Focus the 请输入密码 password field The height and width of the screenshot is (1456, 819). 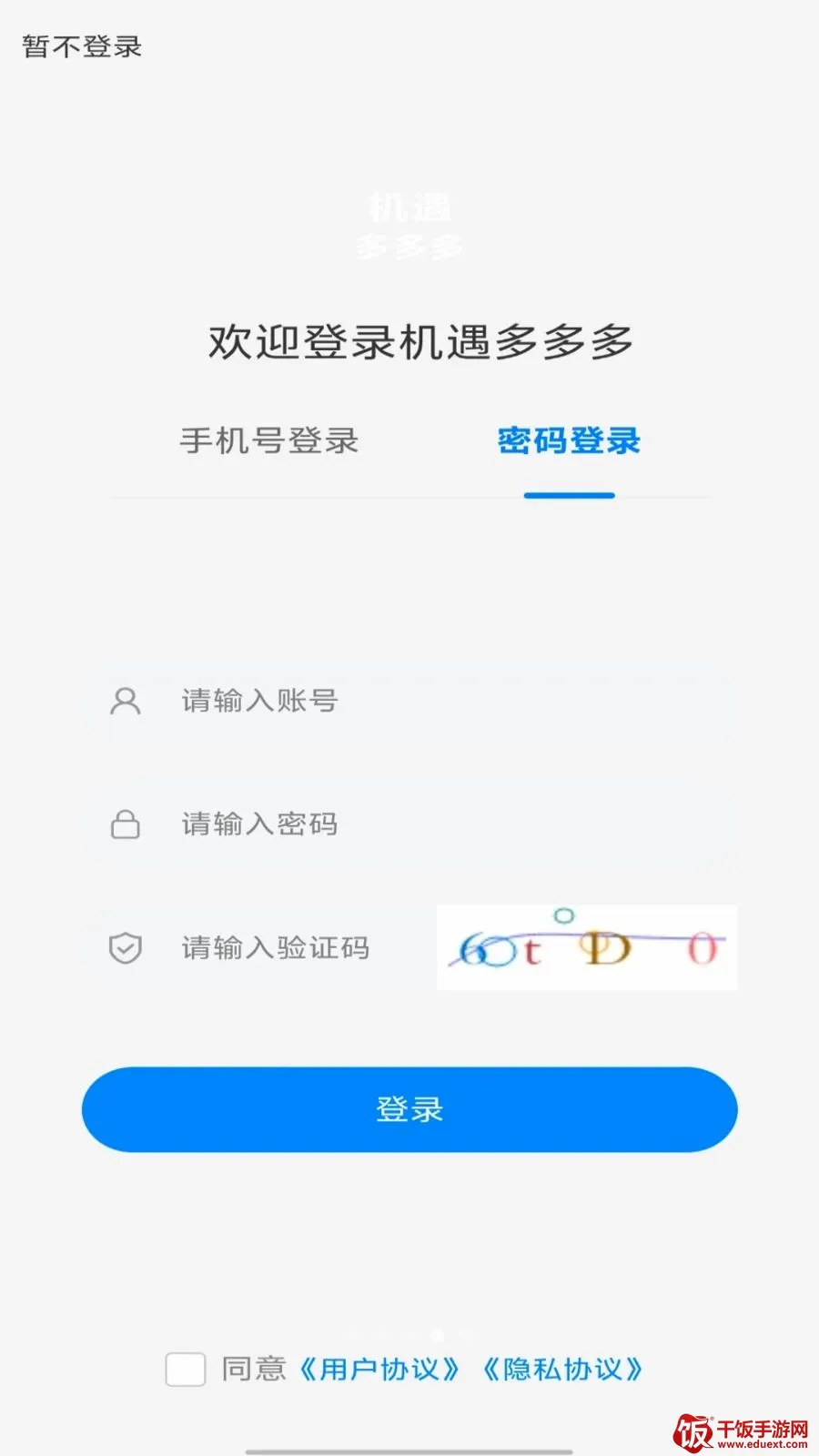(409, 824)
